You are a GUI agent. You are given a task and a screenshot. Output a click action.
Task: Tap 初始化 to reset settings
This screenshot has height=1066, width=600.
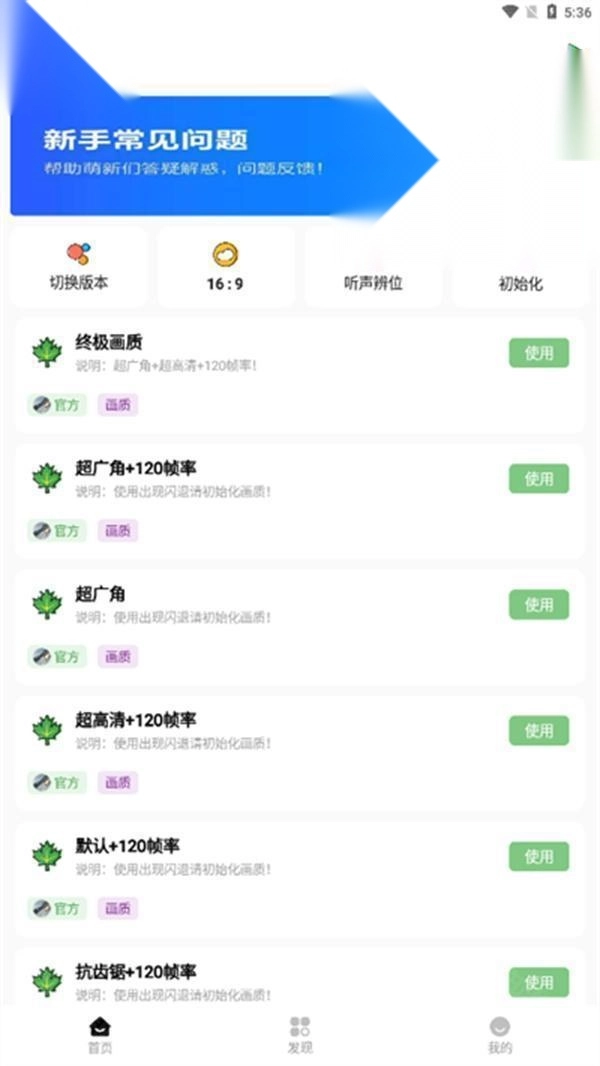520,266
